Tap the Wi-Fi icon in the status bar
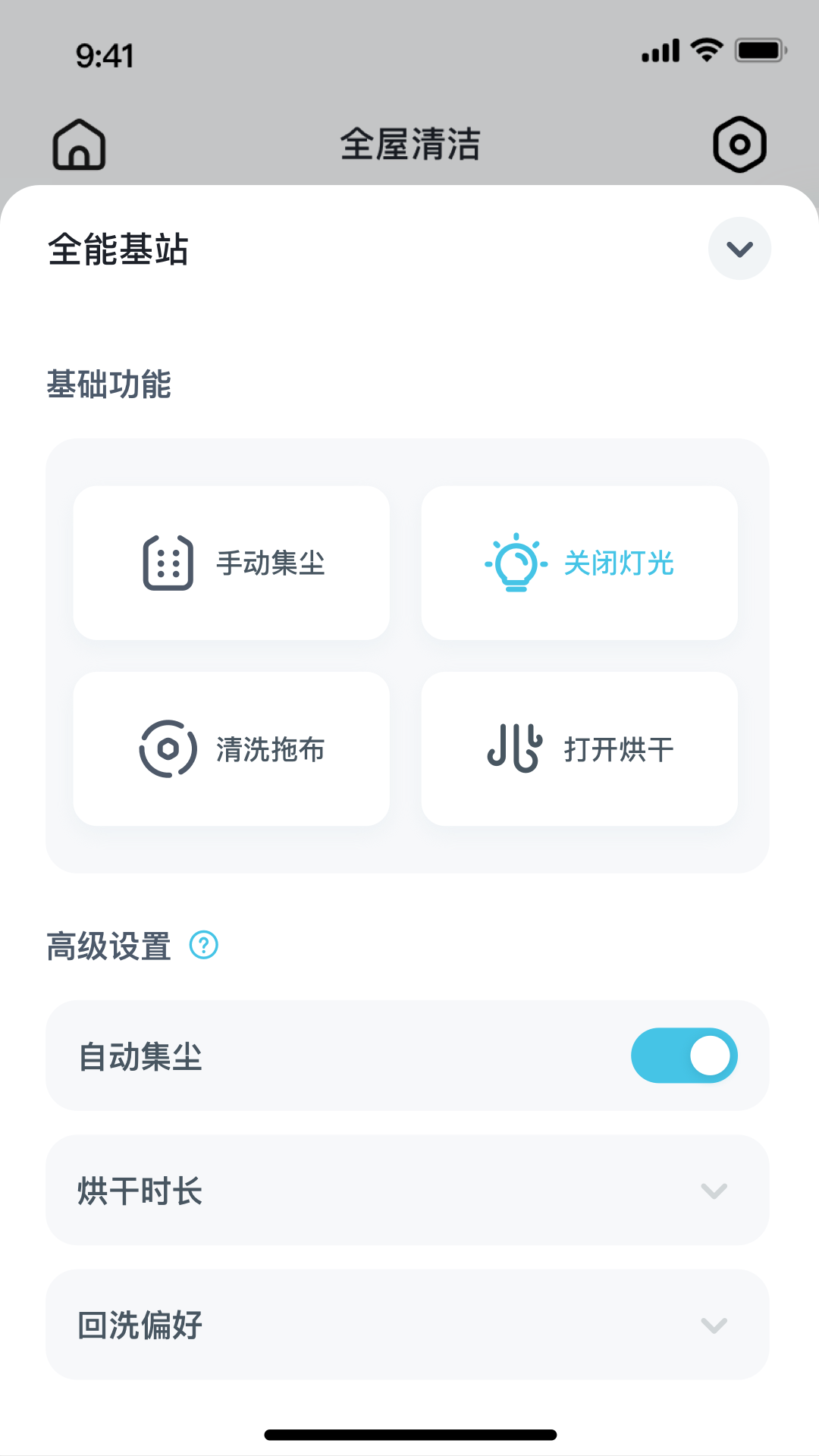Viewport: 819px width, 1456px height. [705, 49]
